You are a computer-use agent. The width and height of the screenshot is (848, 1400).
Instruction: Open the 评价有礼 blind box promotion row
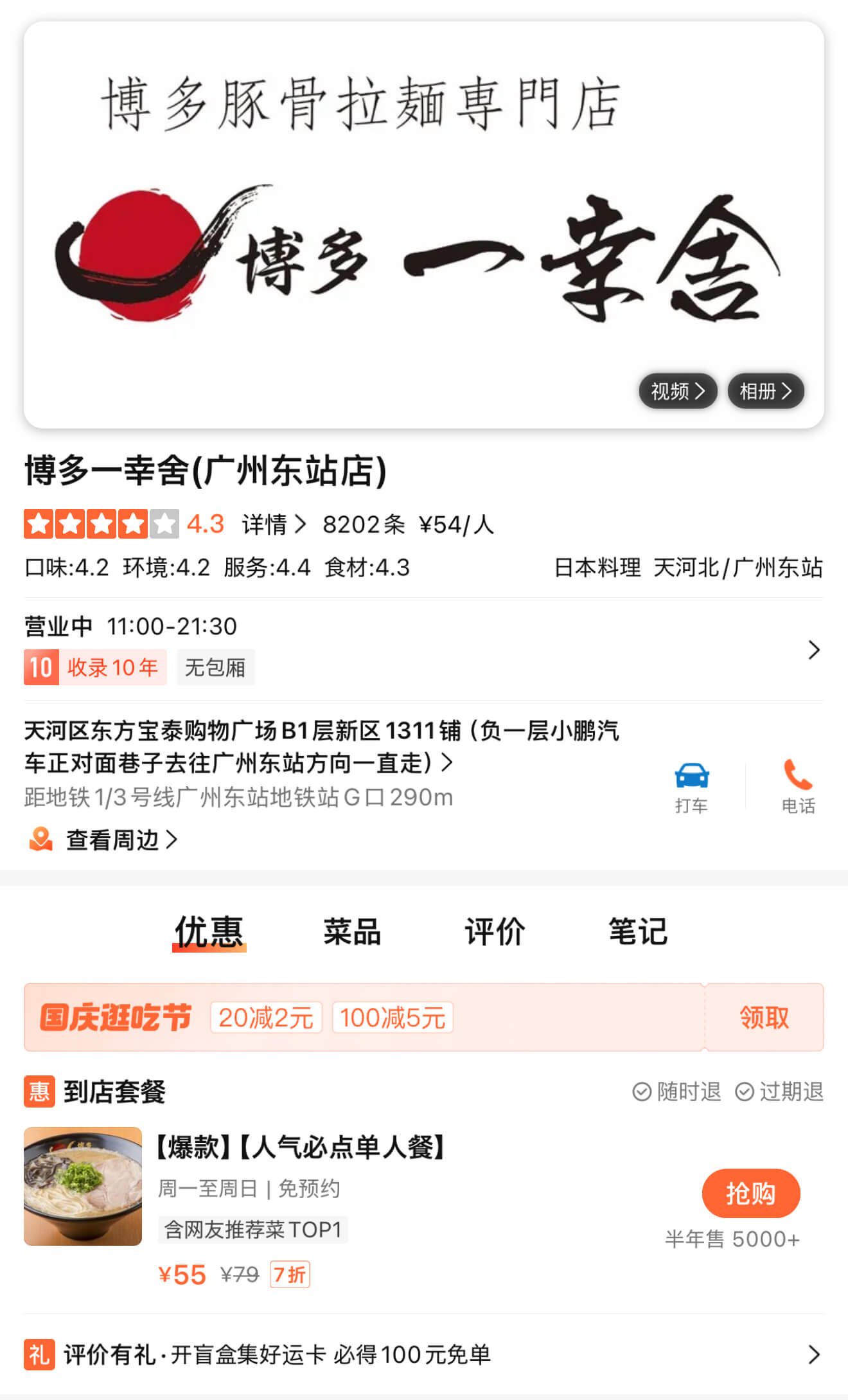point(424,1355)
